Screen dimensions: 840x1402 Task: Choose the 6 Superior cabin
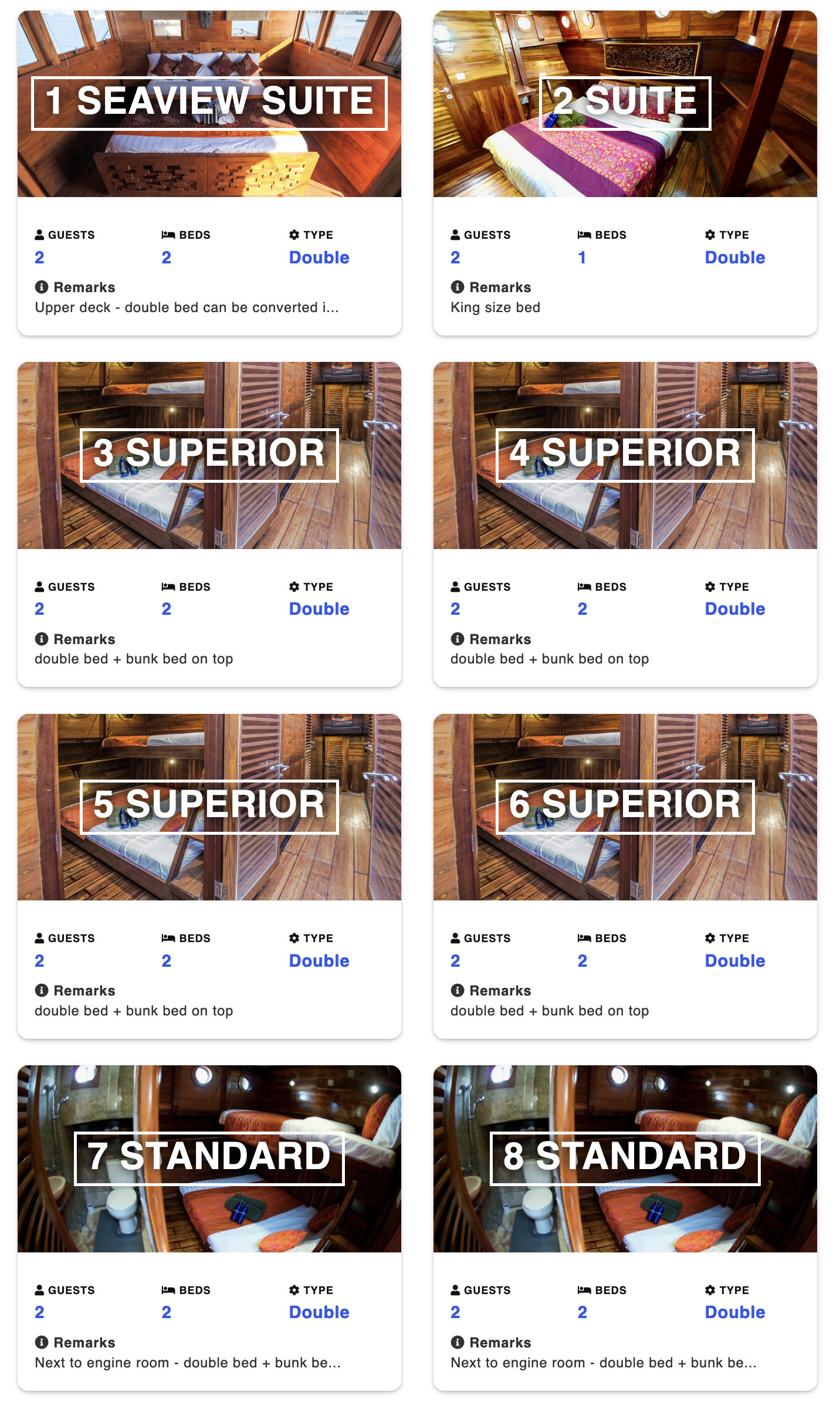pyautogui.click(x=625, y=876)
